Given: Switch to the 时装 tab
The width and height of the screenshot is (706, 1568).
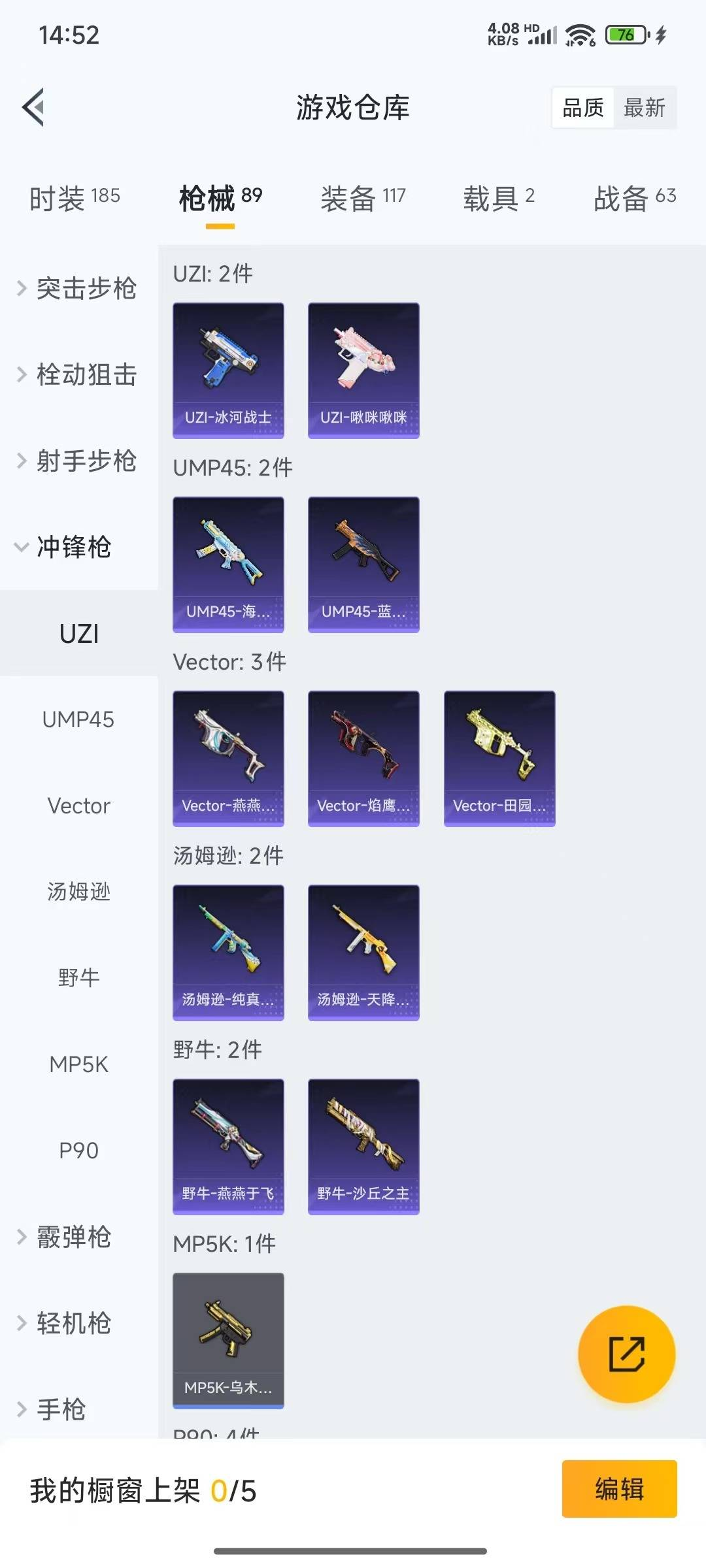Looking at the screenshot, I should [x=75, y=198].
